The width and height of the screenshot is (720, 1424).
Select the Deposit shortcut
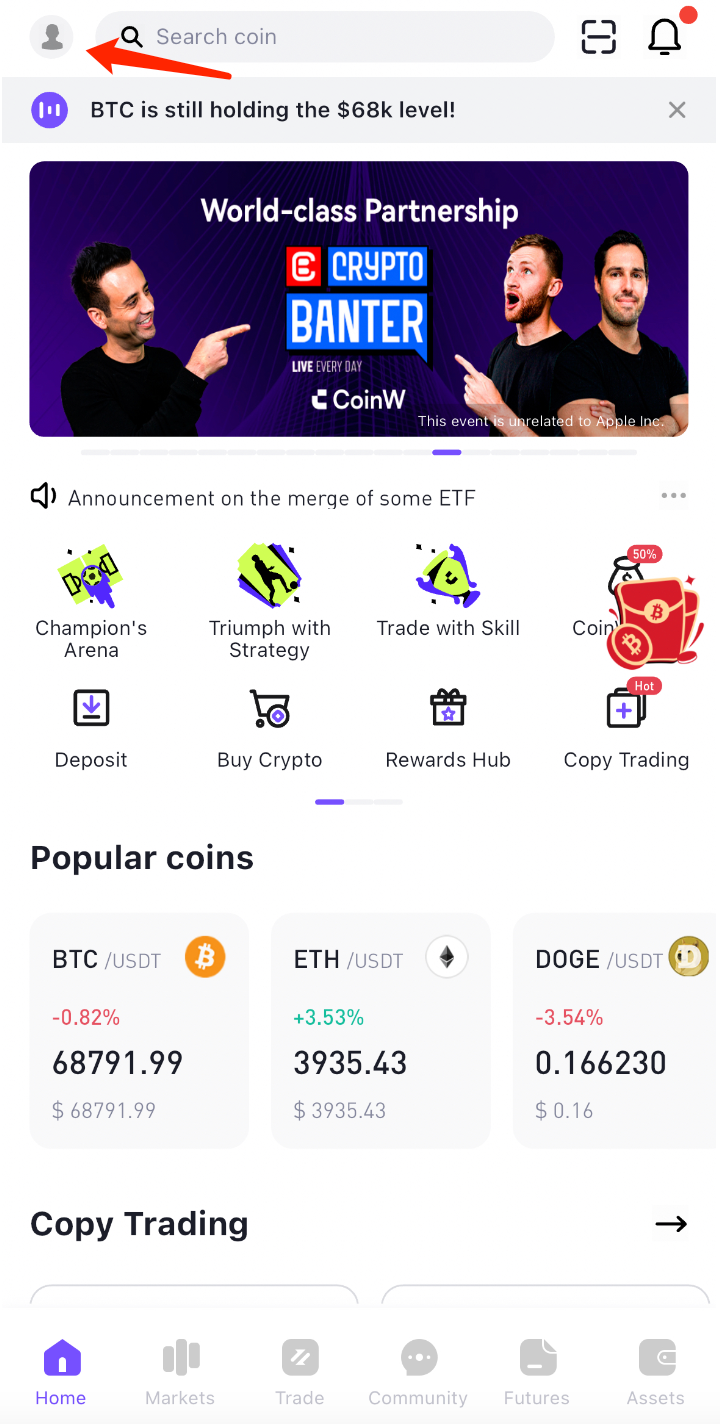[x=91, y=728]
